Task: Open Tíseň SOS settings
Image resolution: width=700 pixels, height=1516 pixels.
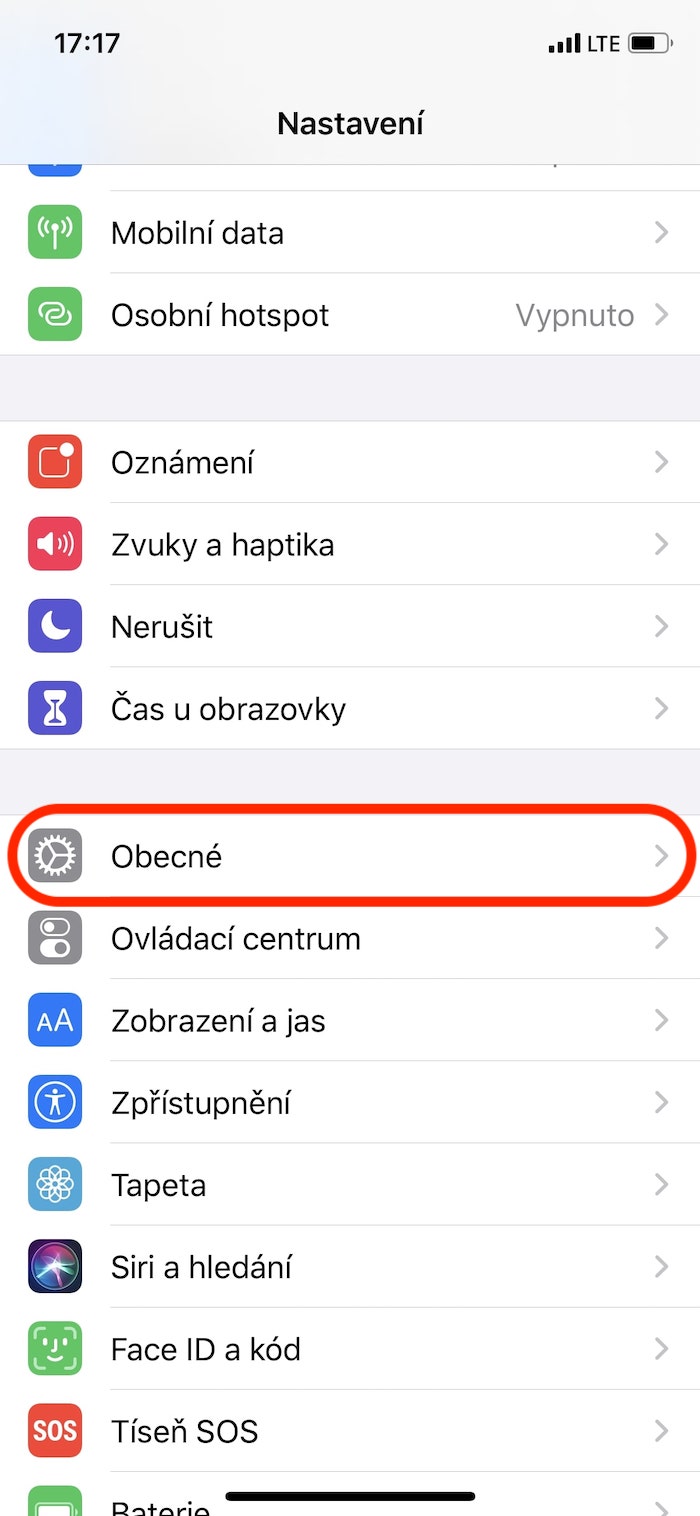Action: 350,1431
